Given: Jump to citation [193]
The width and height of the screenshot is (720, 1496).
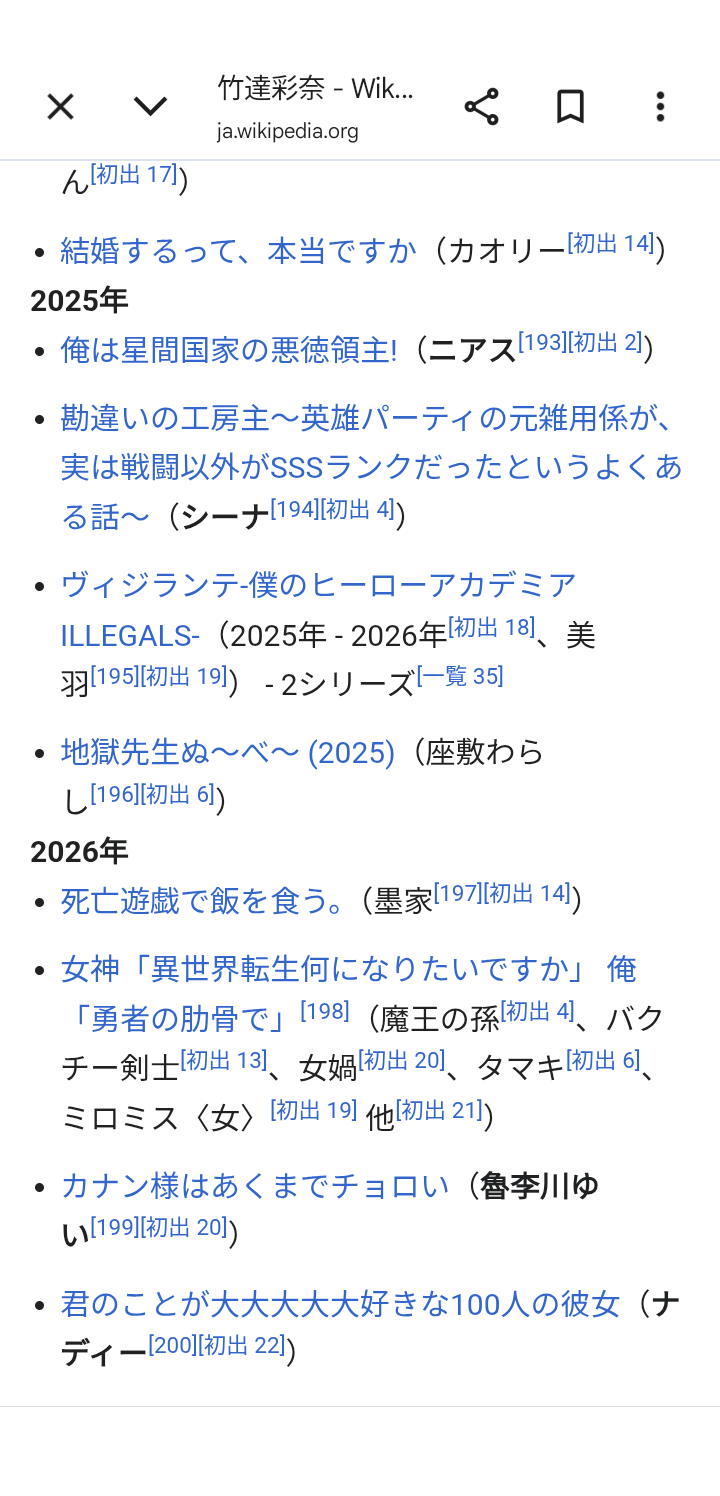Looking at the screenshot, I should pos(542,343).
